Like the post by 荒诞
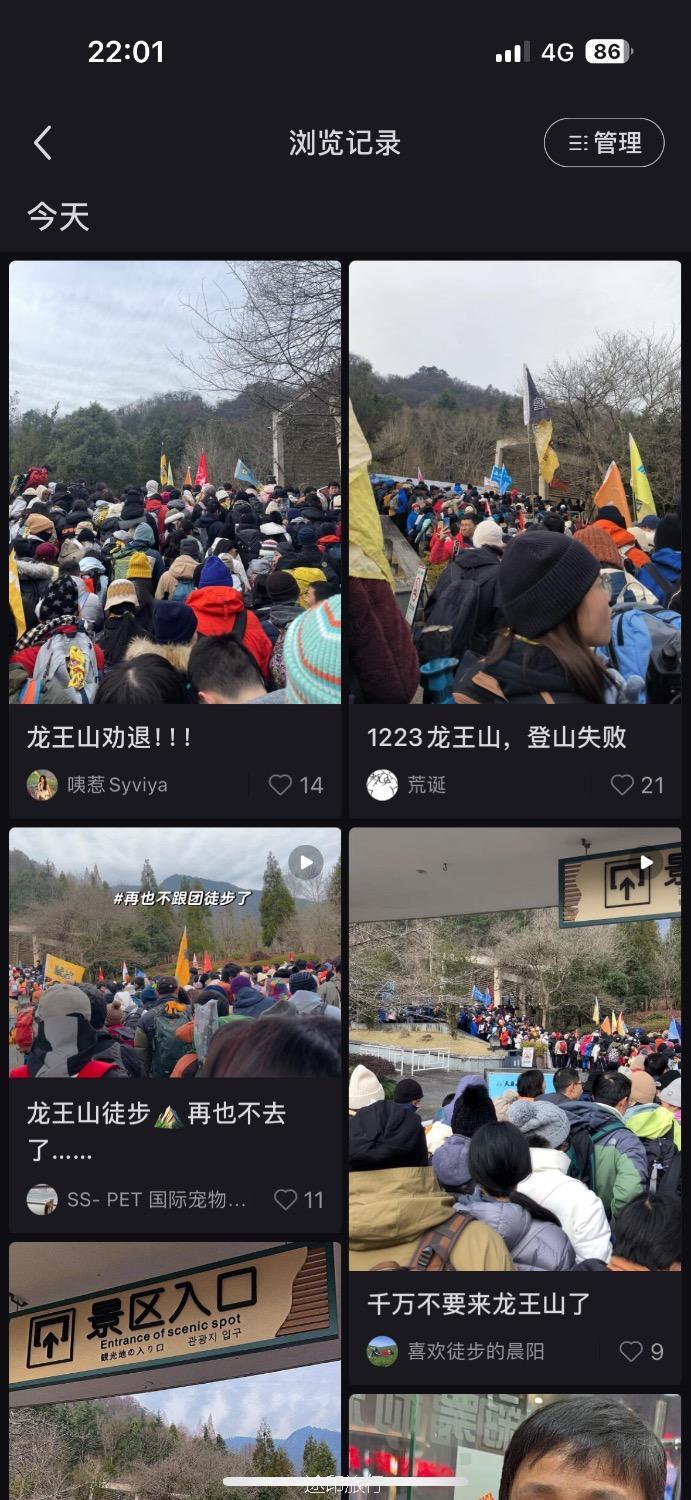This screenshot has height=1500, width=691. [x=638, y=785]
